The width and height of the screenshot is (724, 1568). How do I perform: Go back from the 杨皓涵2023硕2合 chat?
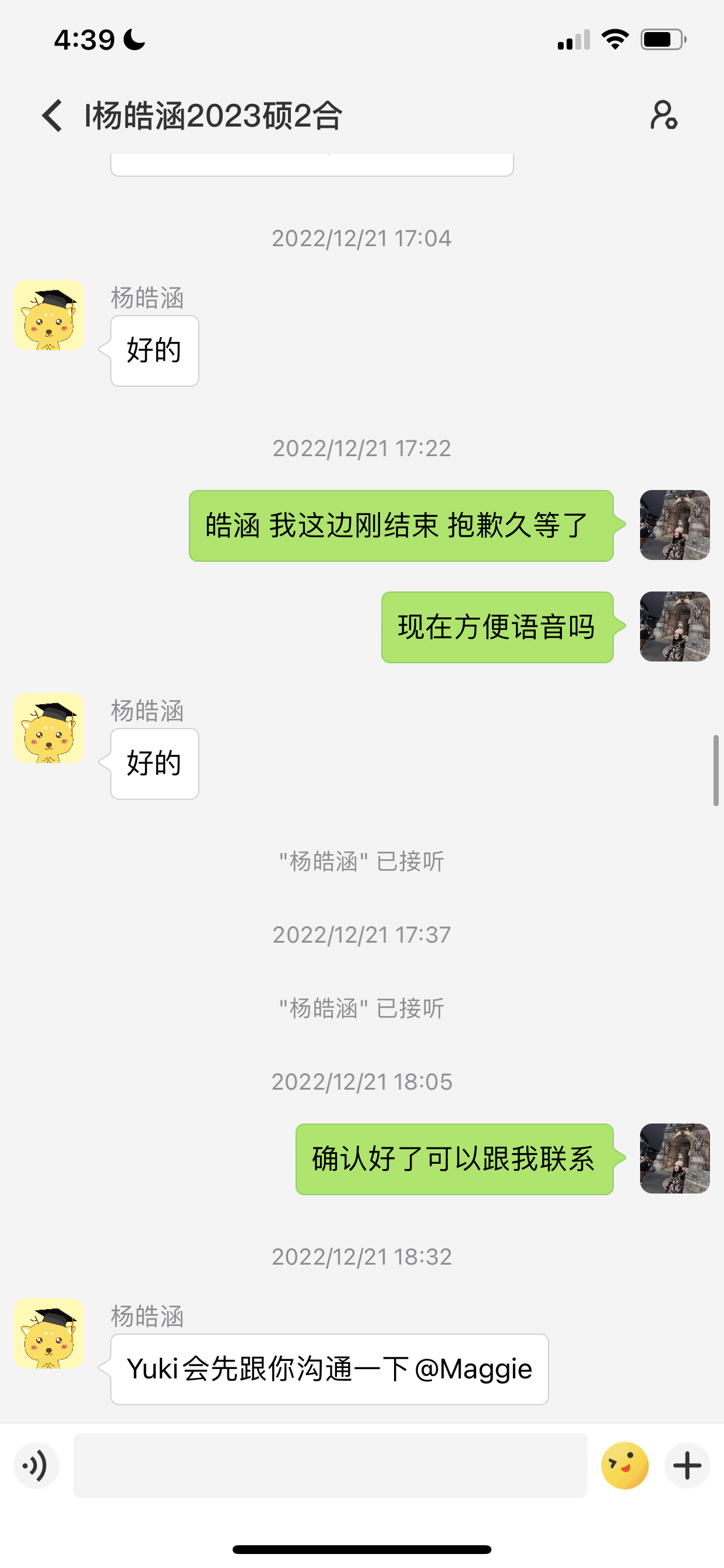[x=52, y=115]
